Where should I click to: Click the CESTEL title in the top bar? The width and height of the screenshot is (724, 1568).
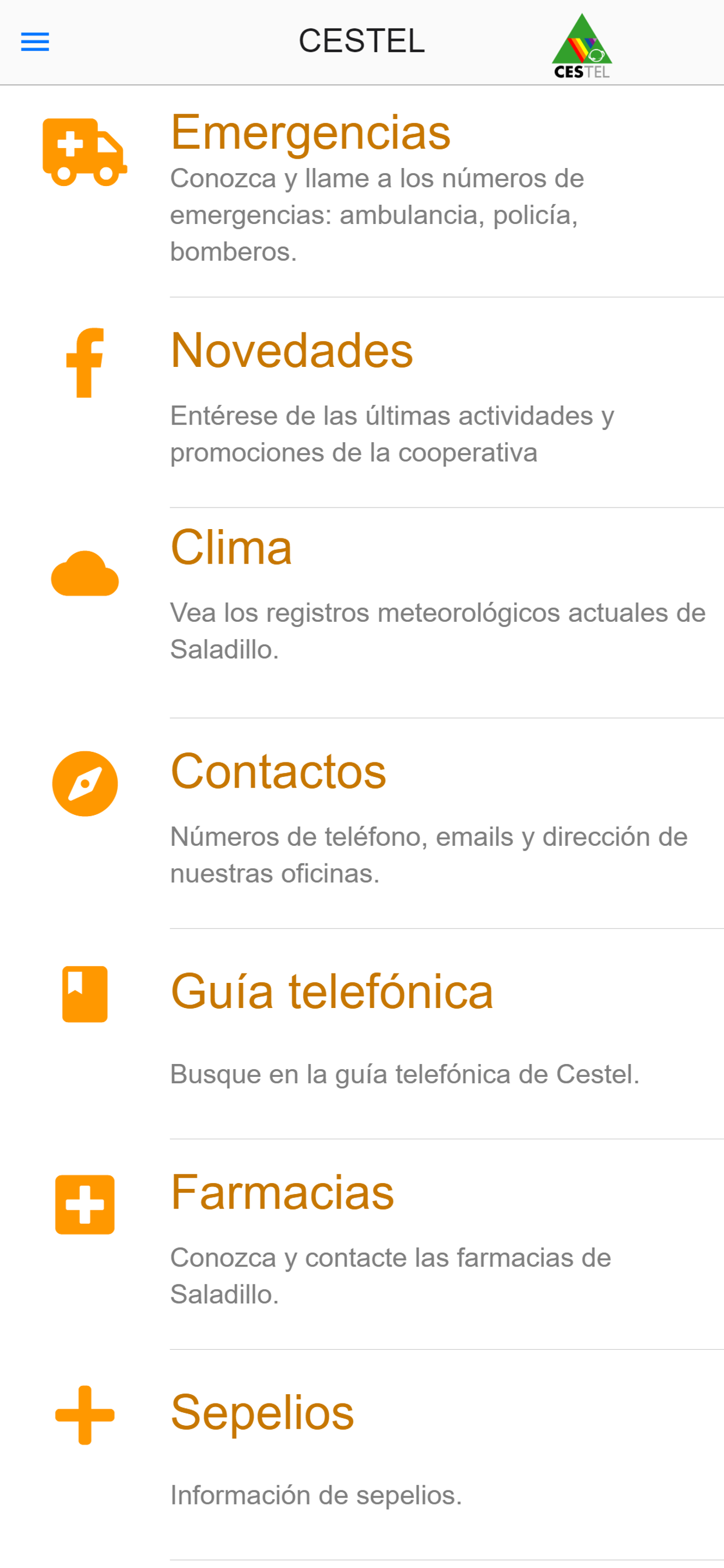coord(361,41)
